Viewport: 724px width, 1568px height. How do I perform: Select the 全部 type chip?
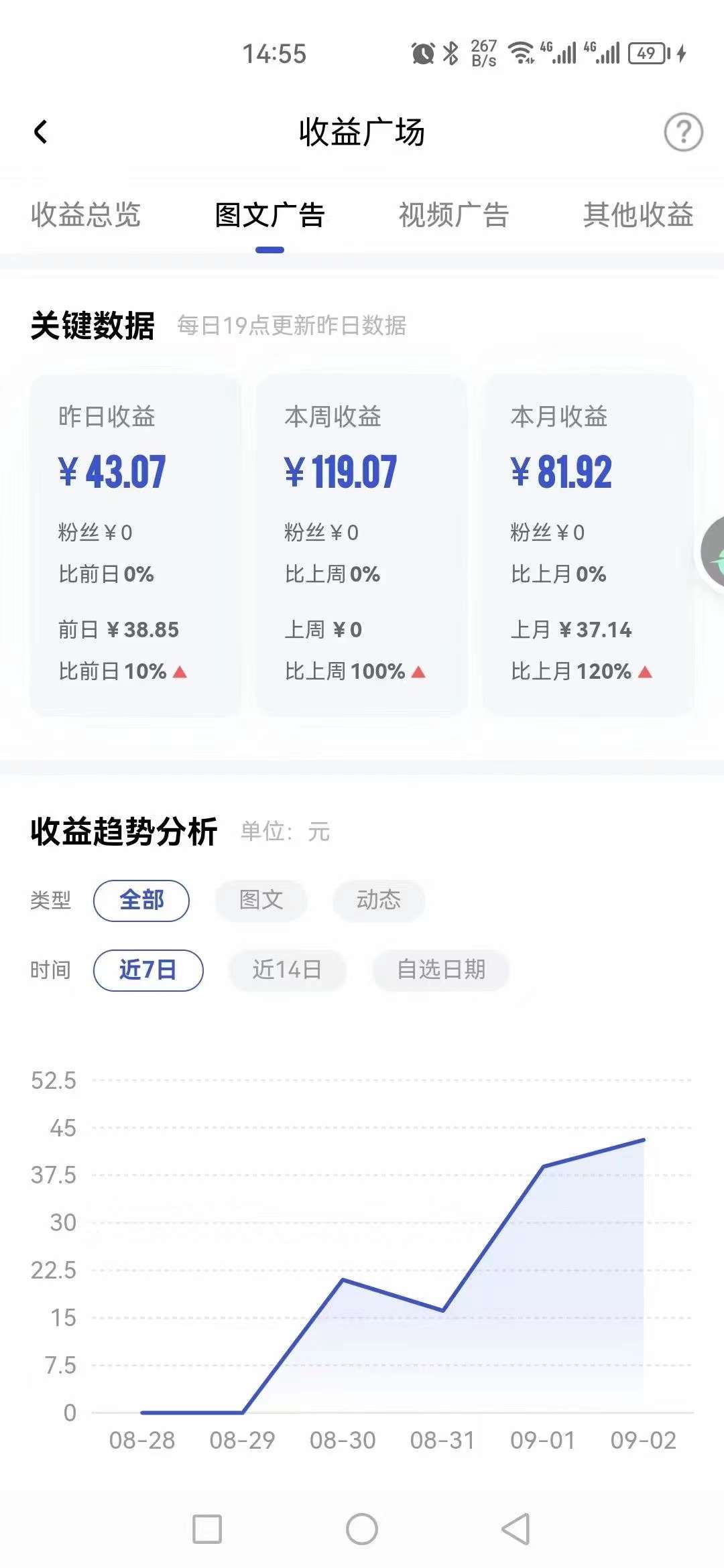141,900
